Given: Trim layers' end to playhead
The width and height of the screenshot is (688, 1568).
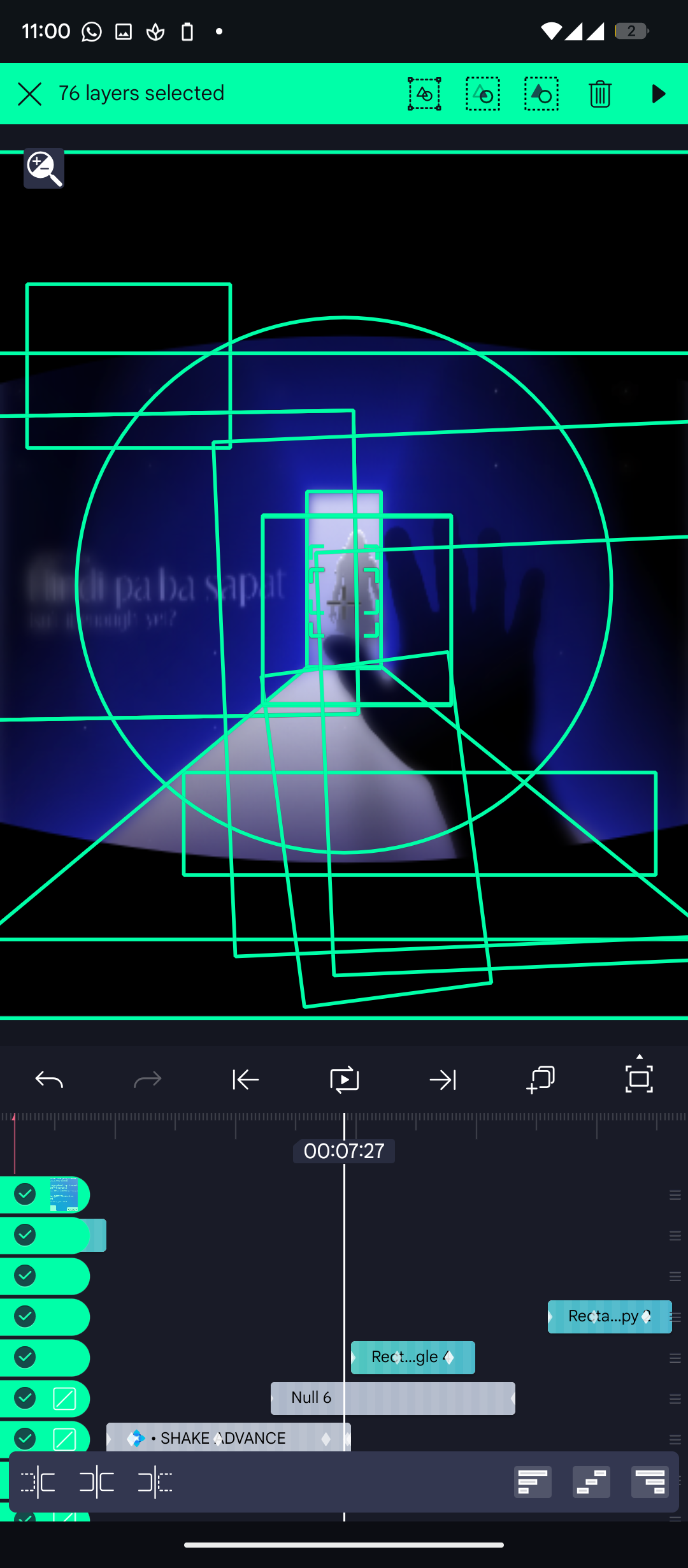Looking at the screenshot, I should 155,1482.
